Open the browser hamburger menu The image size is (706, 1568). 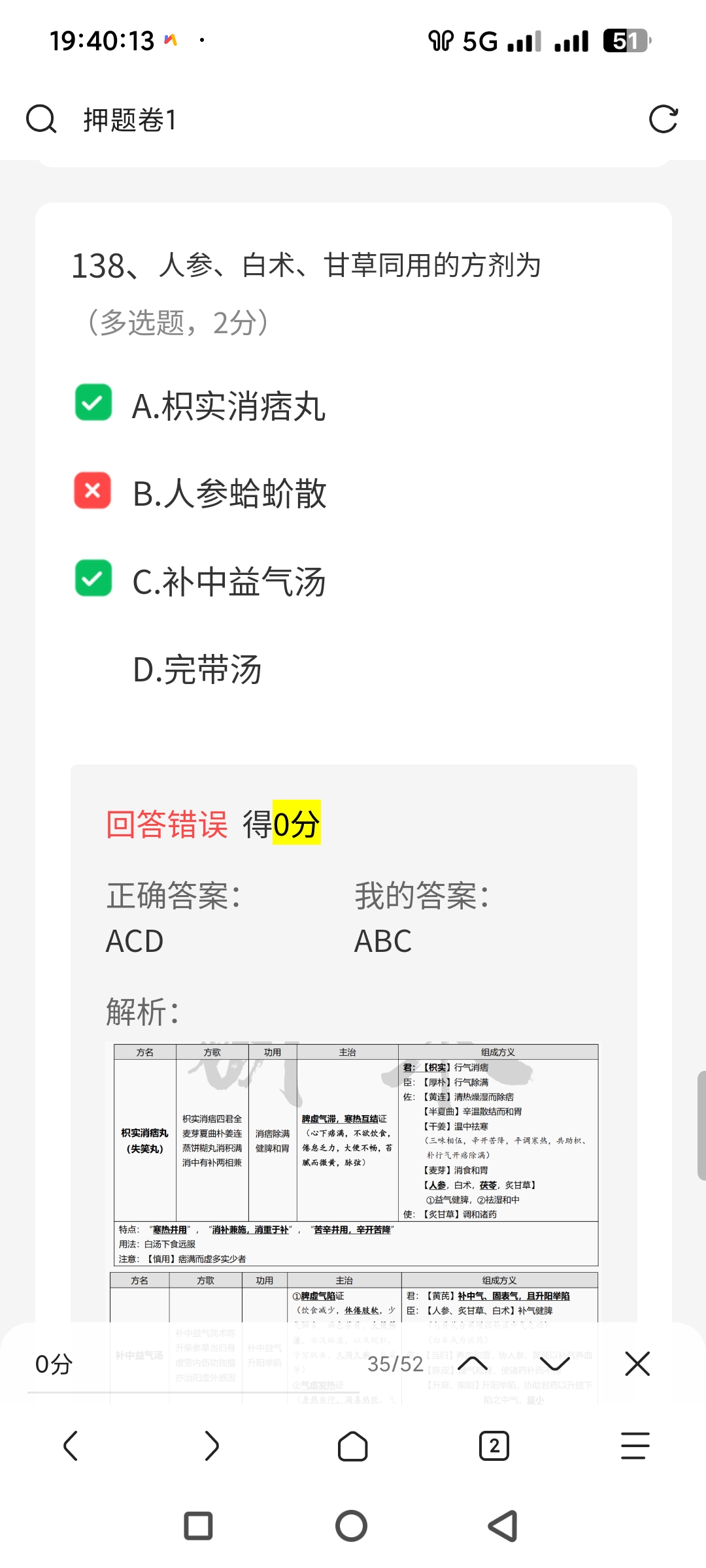tap(635, 1446)
